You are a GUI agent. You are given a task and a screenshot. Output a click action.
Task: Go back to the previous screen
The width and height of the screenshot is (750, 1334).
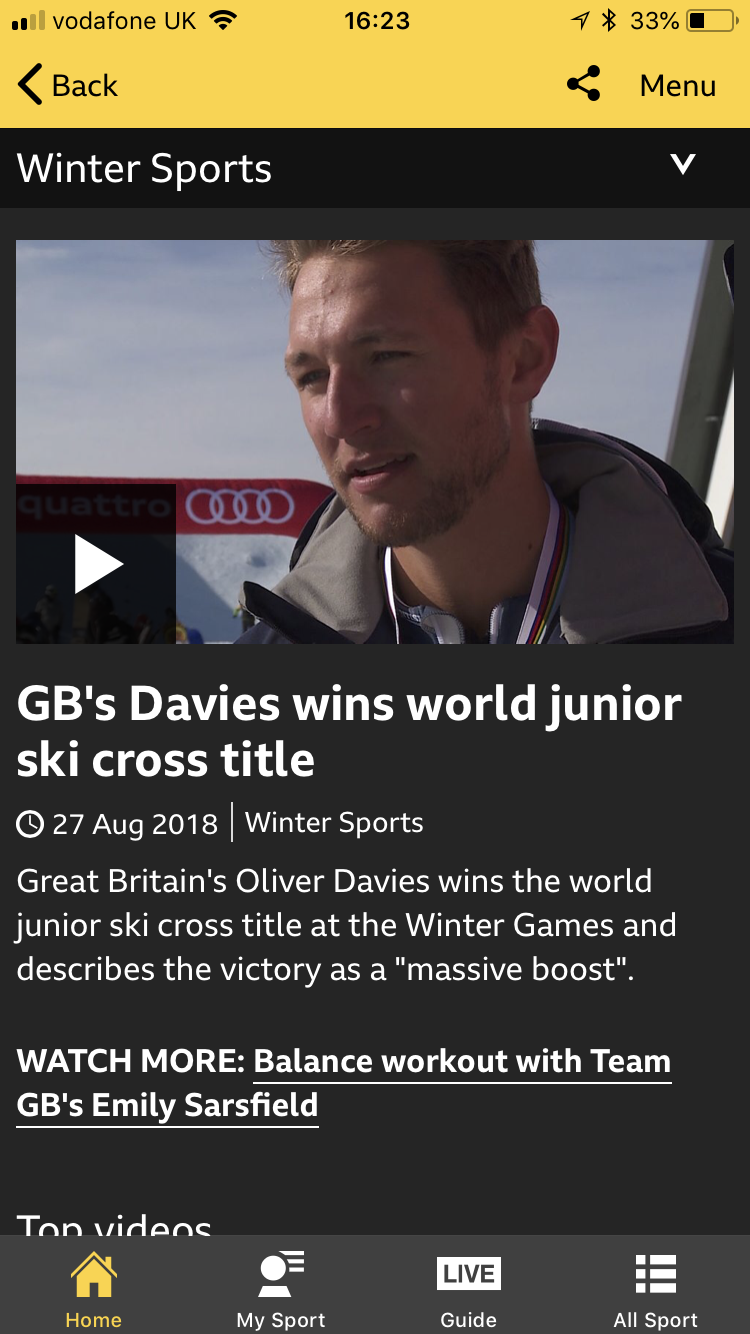click(x=68, y=86)
